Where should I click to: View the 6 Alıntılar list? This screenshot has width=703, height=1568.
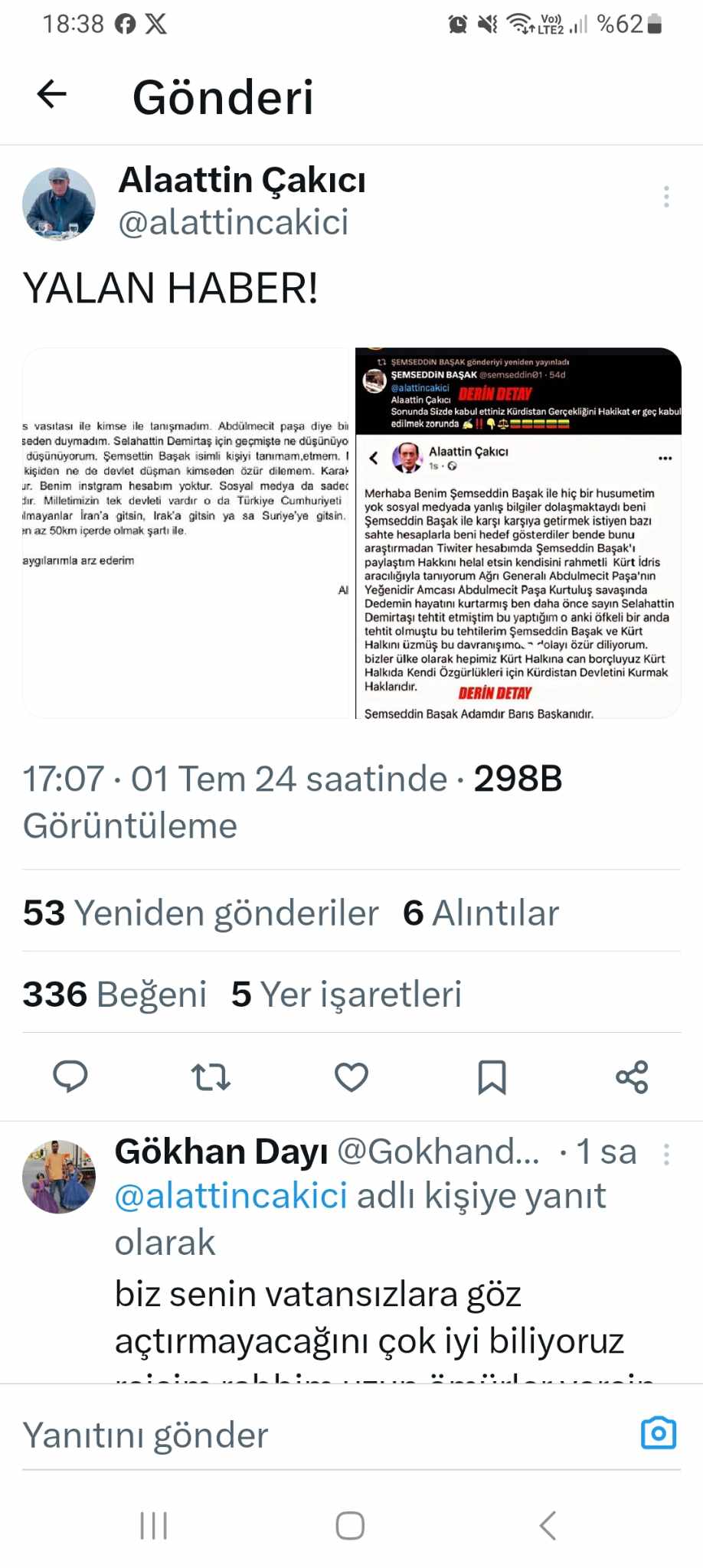tap(481, 913)
